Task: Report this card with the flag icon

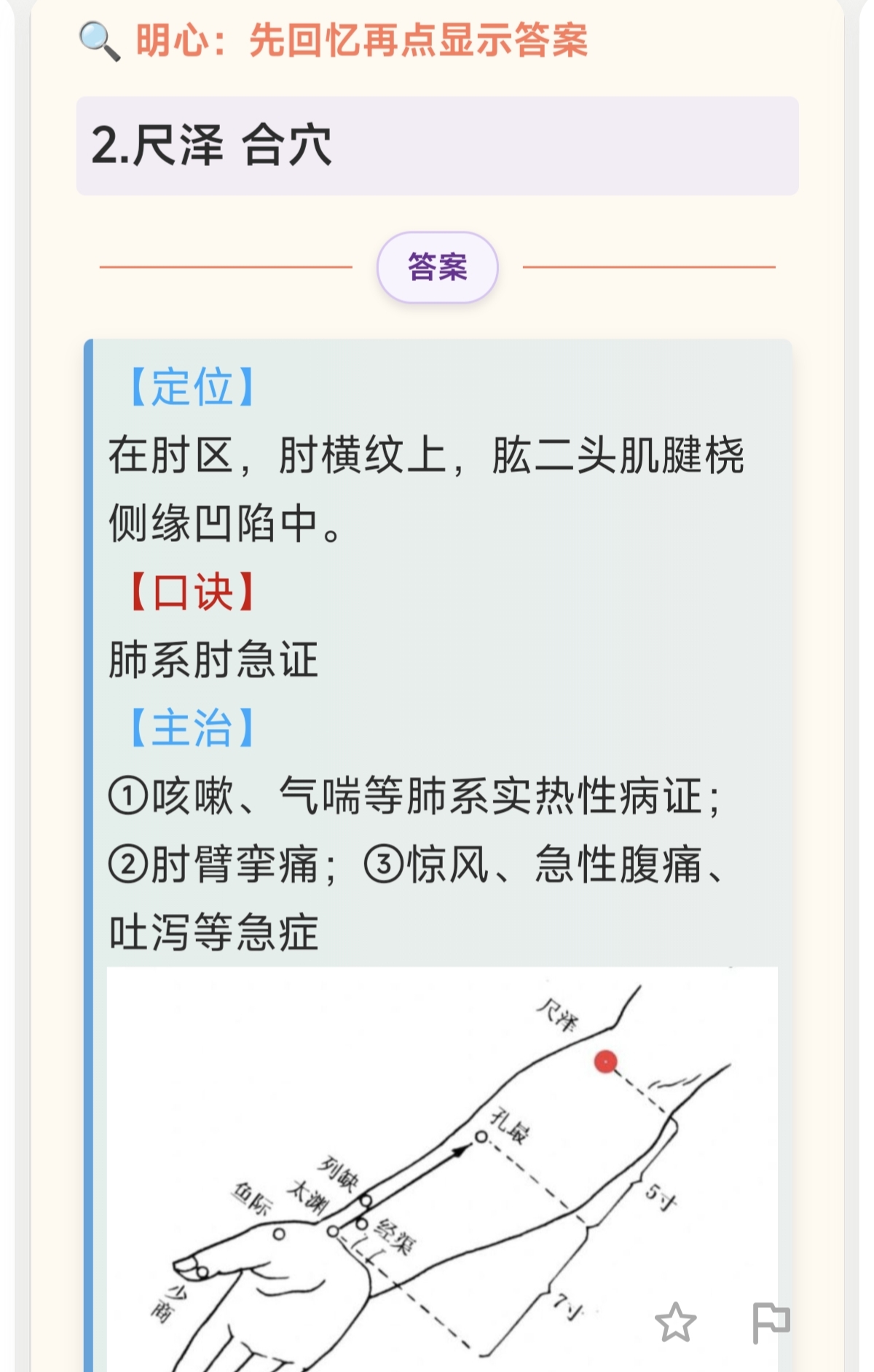Action: click(x=771, y=1322)
